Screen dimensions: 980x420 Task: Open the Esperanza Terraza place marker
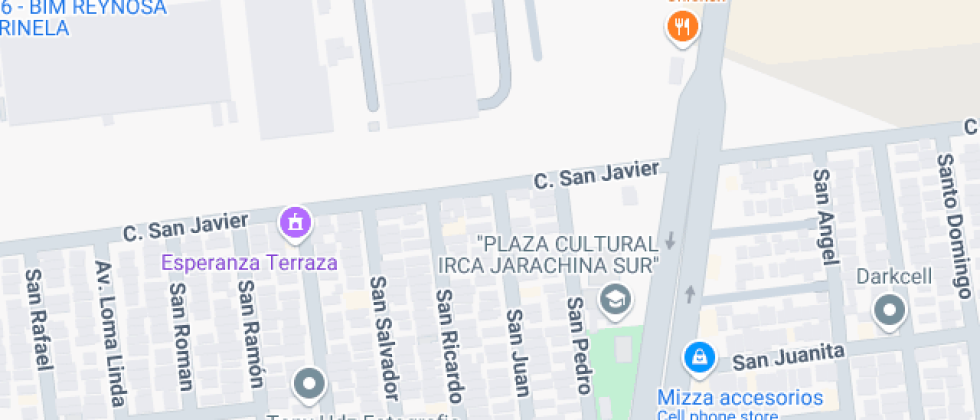295,224
